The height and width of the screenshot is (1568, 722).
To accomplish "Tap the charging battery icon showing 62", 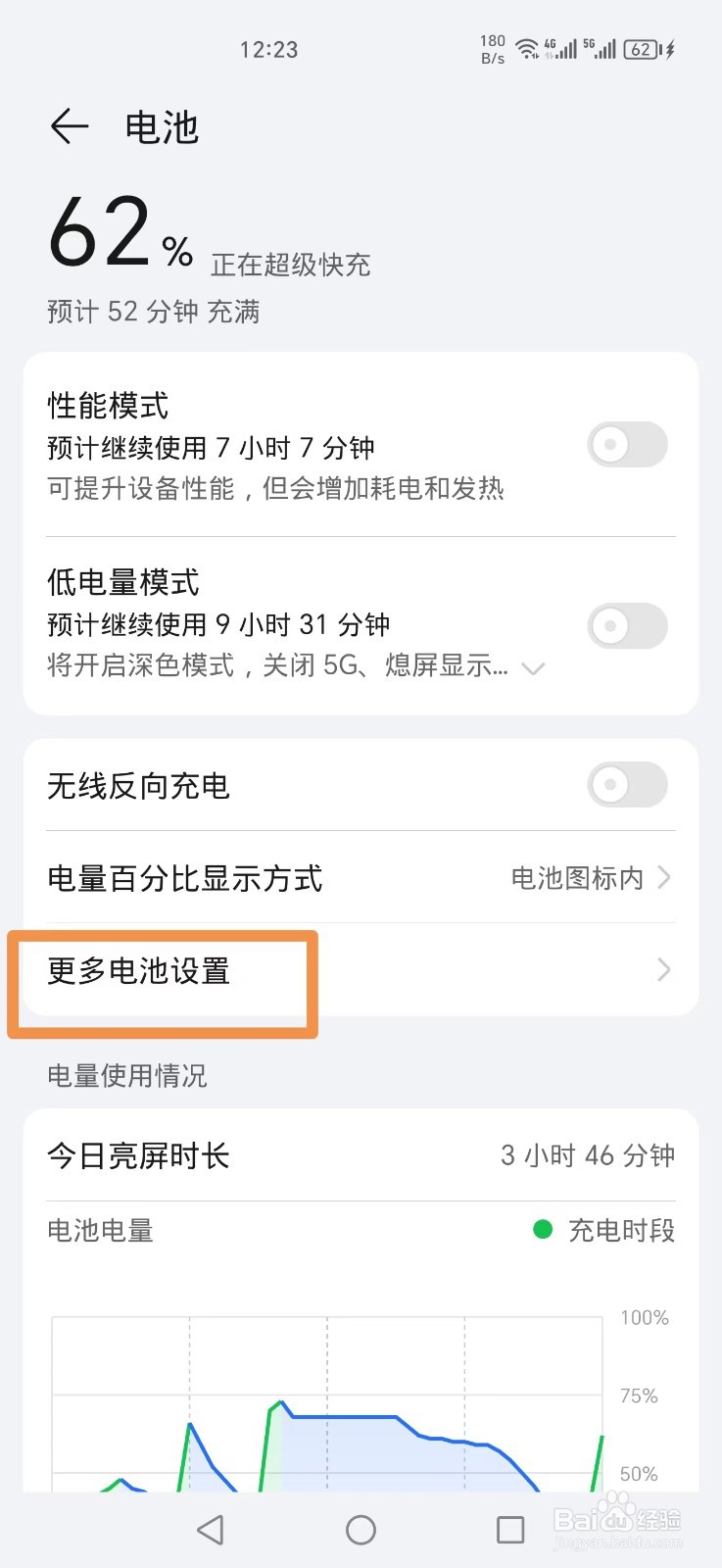I will [x=642, y=49].
